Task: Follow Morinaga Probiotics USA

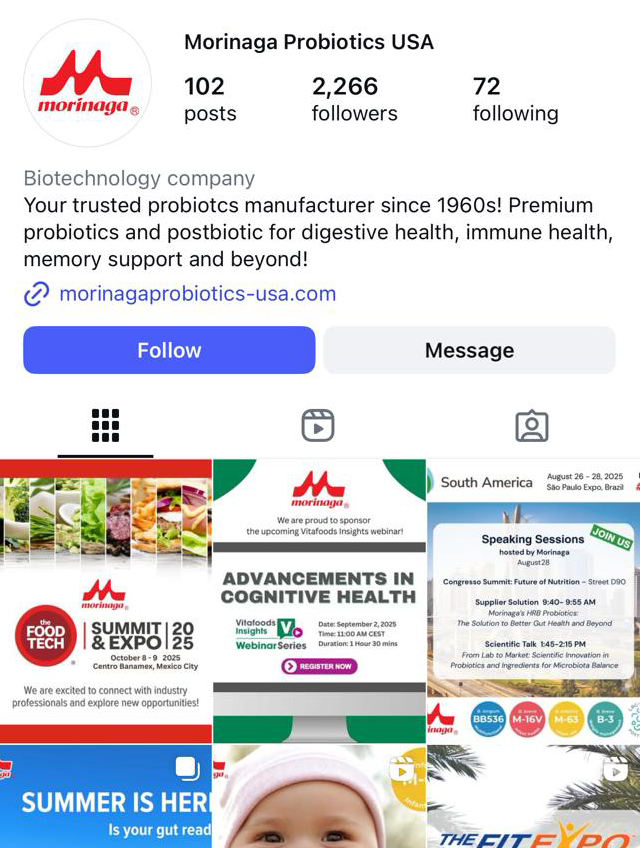Action: tap(169, 350)
